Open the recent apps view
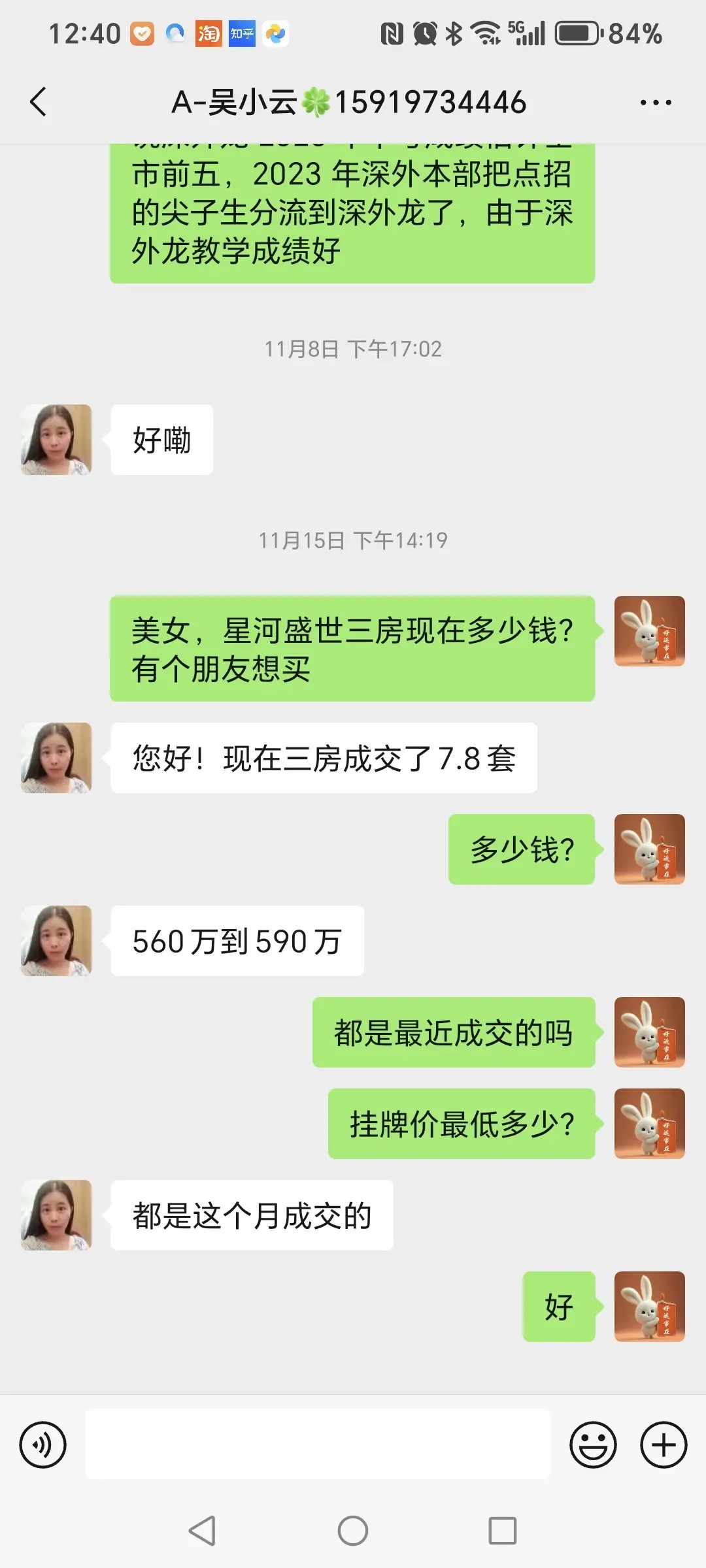Image resolution: width=706 pixels, height=1568 pixels. [503, 1531]
